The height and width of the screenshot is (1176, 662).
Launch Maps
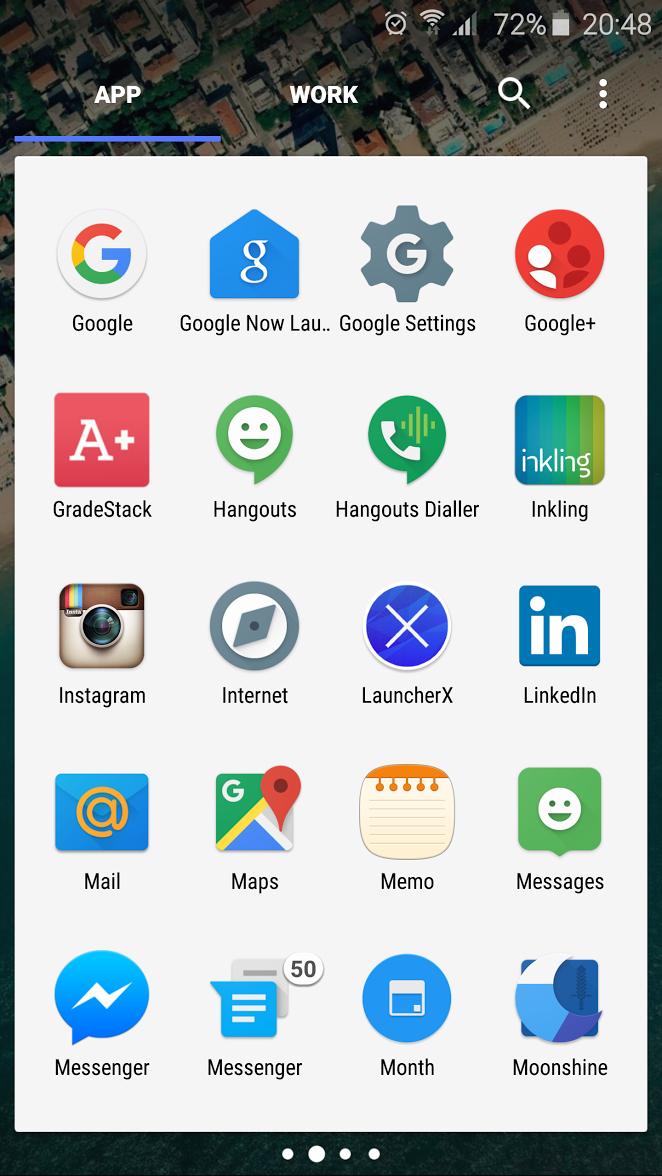click(x=254, y=812)
